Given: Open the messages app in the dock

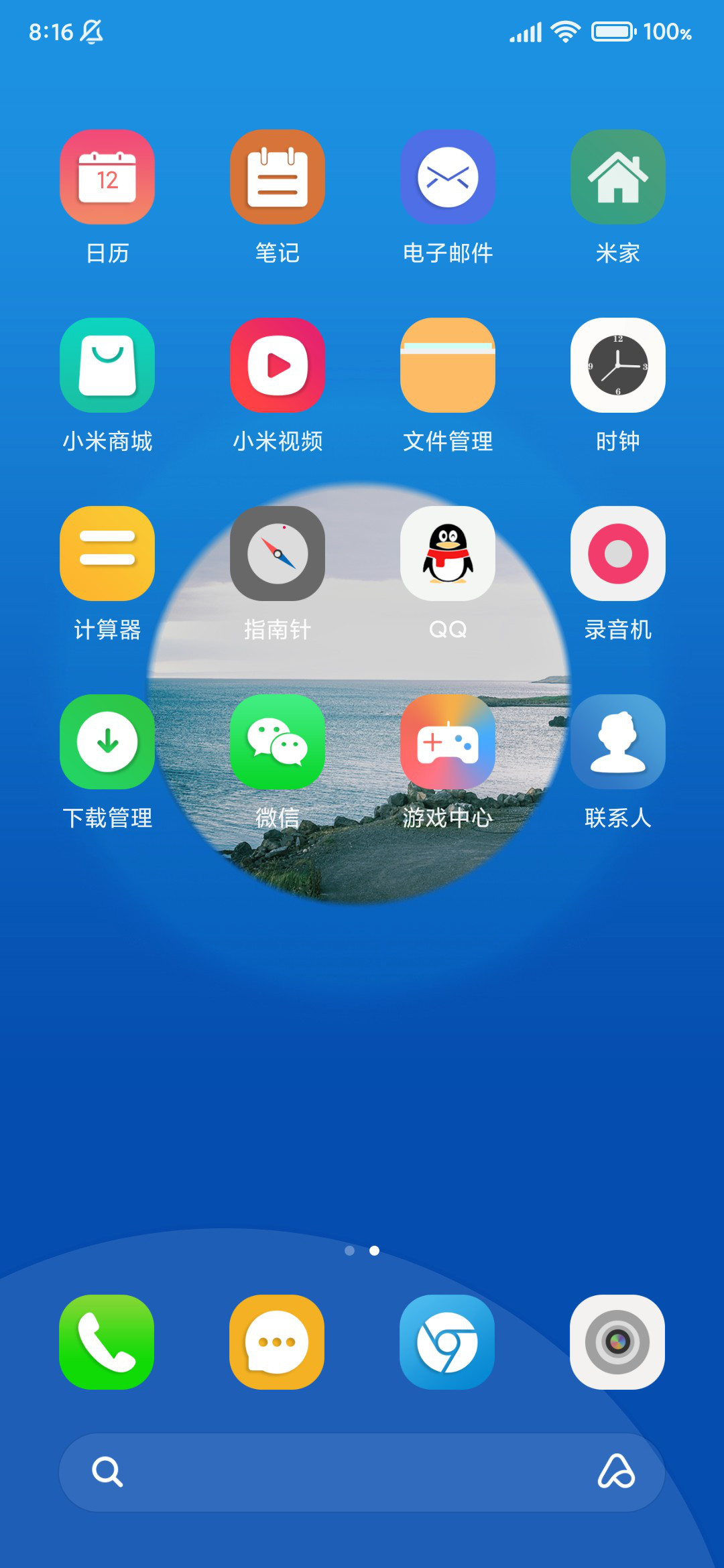Looking at the screenshot, I should pos(277,1342).
